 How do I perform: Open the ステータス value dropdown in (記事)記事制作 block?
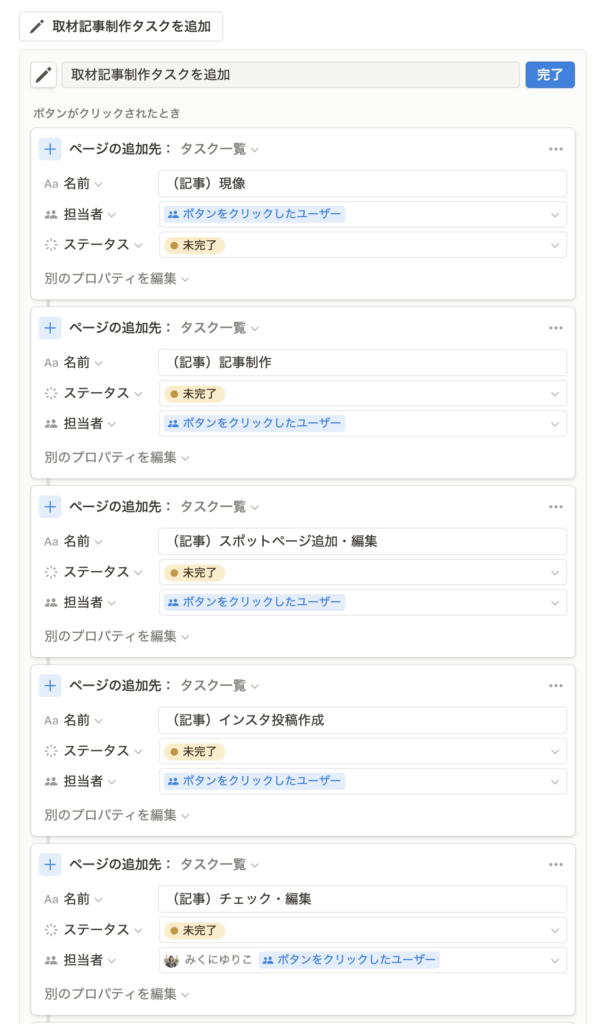click(x=362, y=393)
